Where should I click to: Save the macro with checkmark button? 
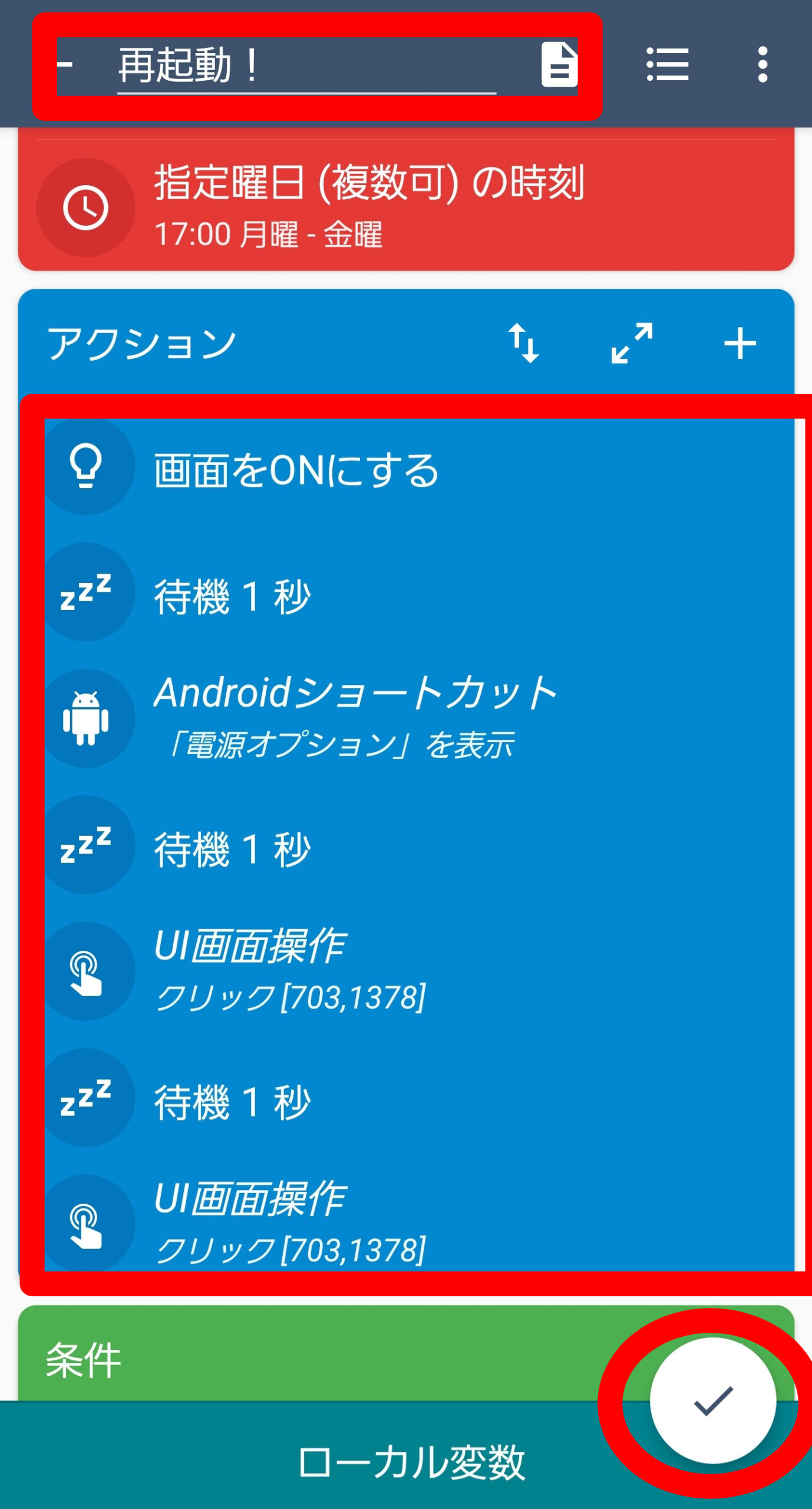tap(713, 1401)
